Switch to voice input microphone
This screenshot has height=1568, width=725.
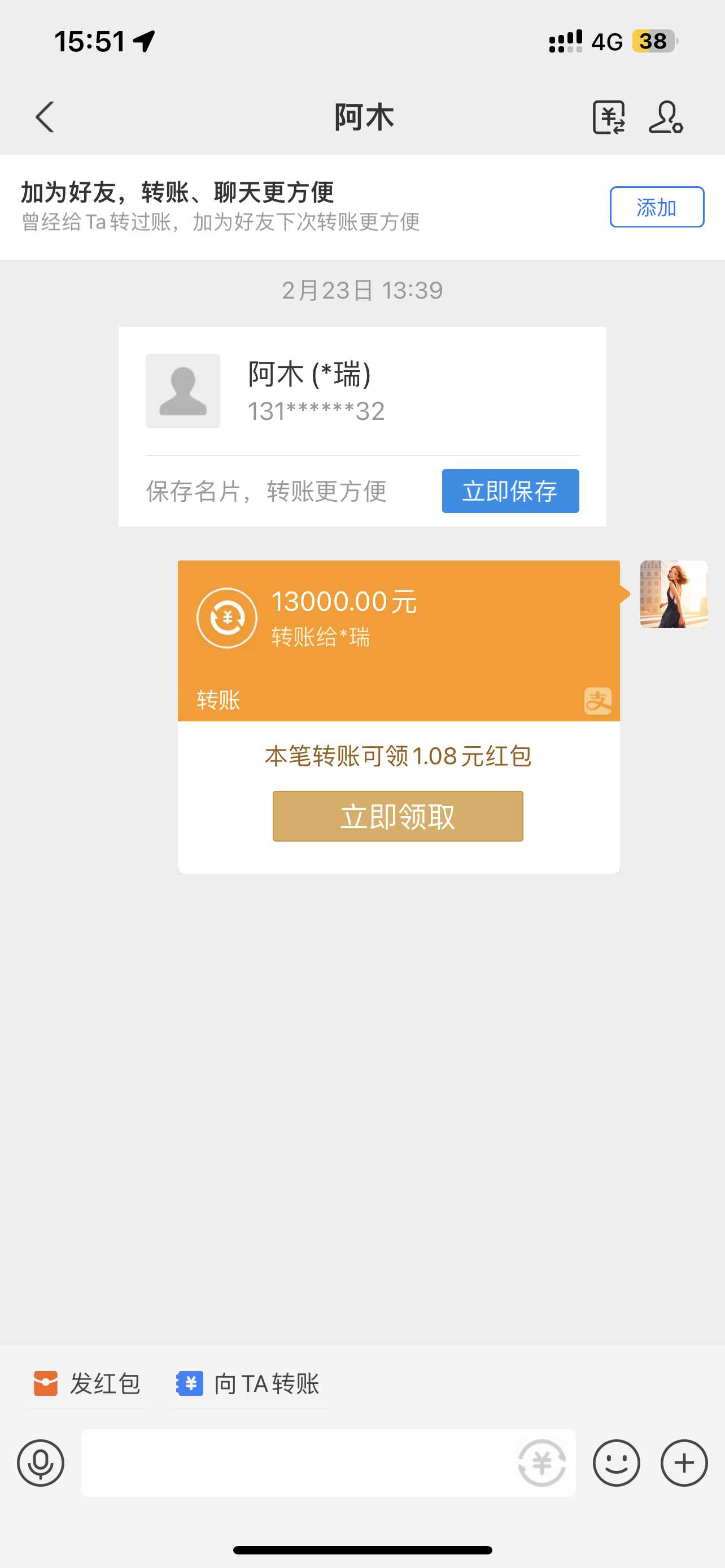[x=41, y=1462]
